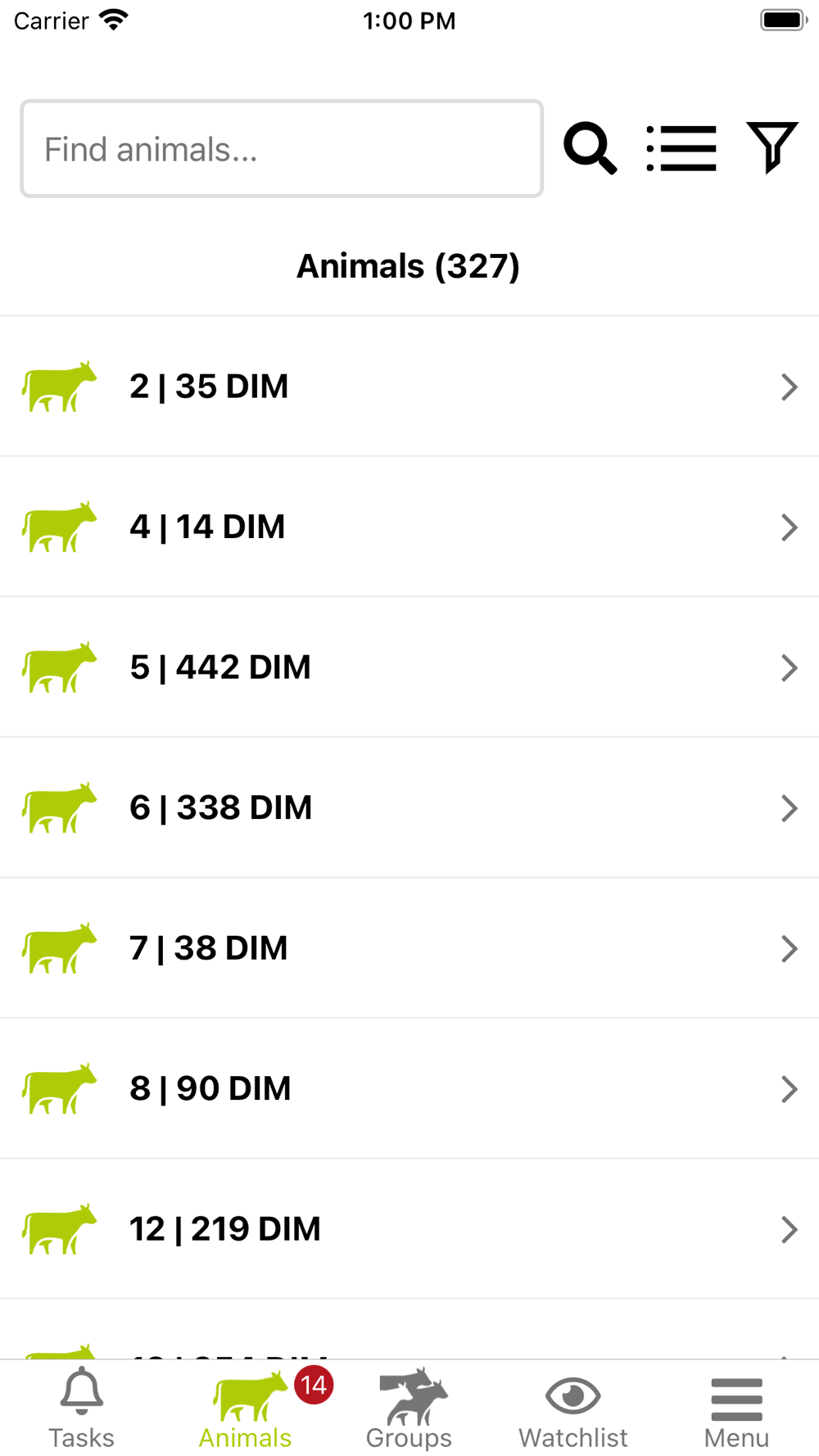
Task: Tap the Find animals search field
Action: tap(281, 149)
